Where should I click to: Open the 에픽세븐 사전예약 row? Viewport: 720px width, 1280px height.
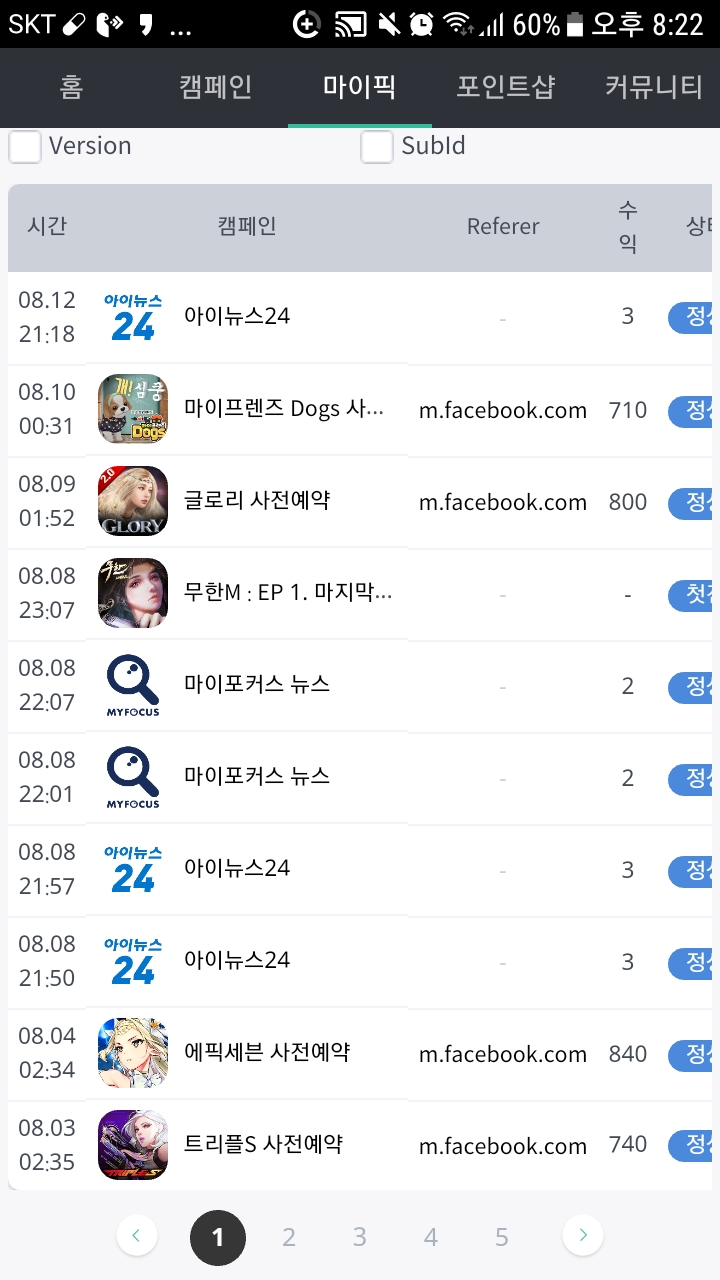pyautogui.click(x=267, y=1053)
